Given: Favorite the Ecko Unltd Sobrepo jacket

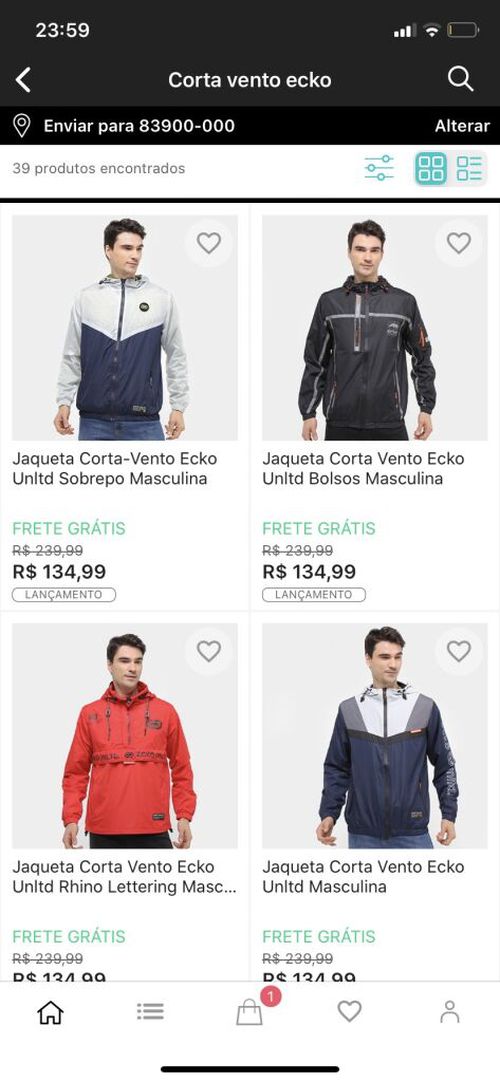Looking at the screenshot, I should (208, 243).
